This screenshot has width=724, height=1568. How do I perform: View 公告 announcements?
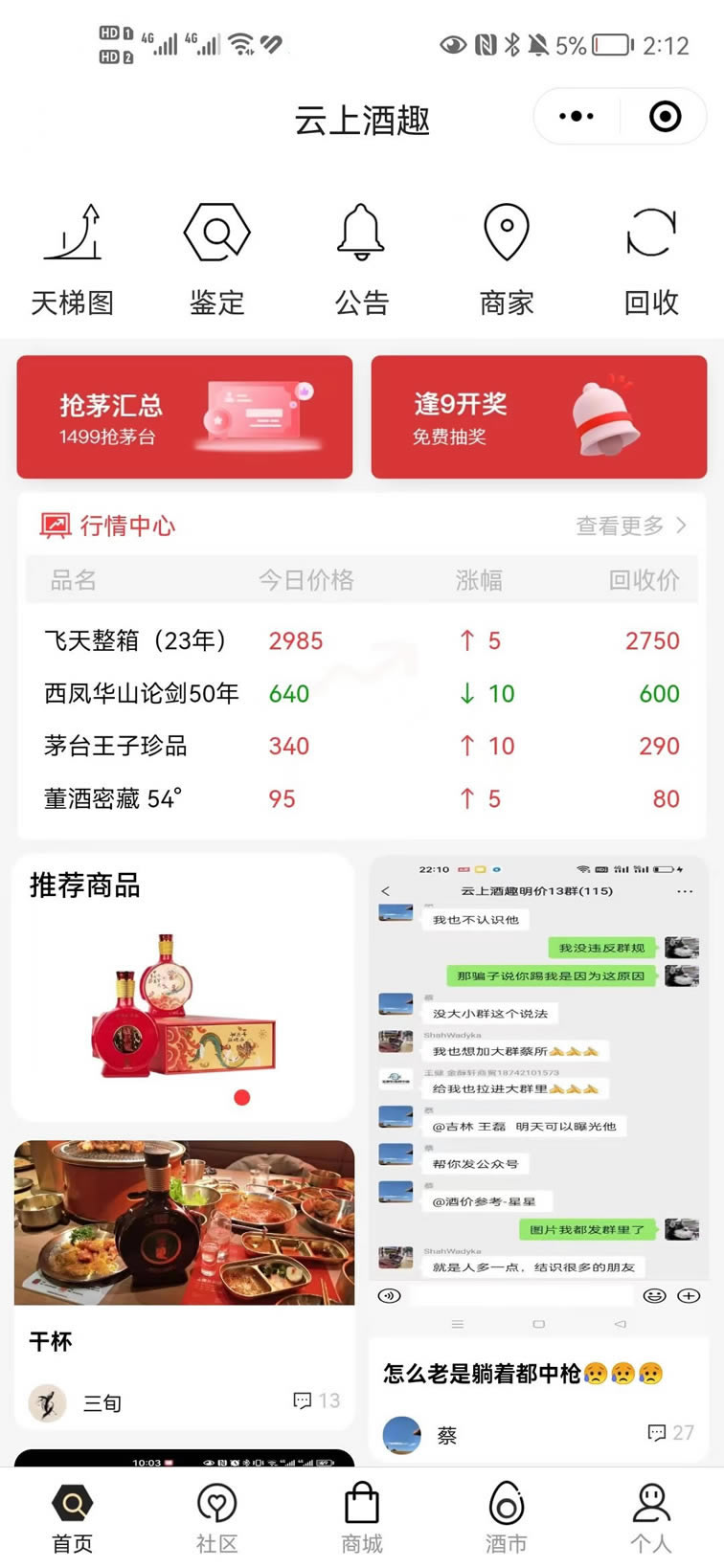[x=361, y=259]
